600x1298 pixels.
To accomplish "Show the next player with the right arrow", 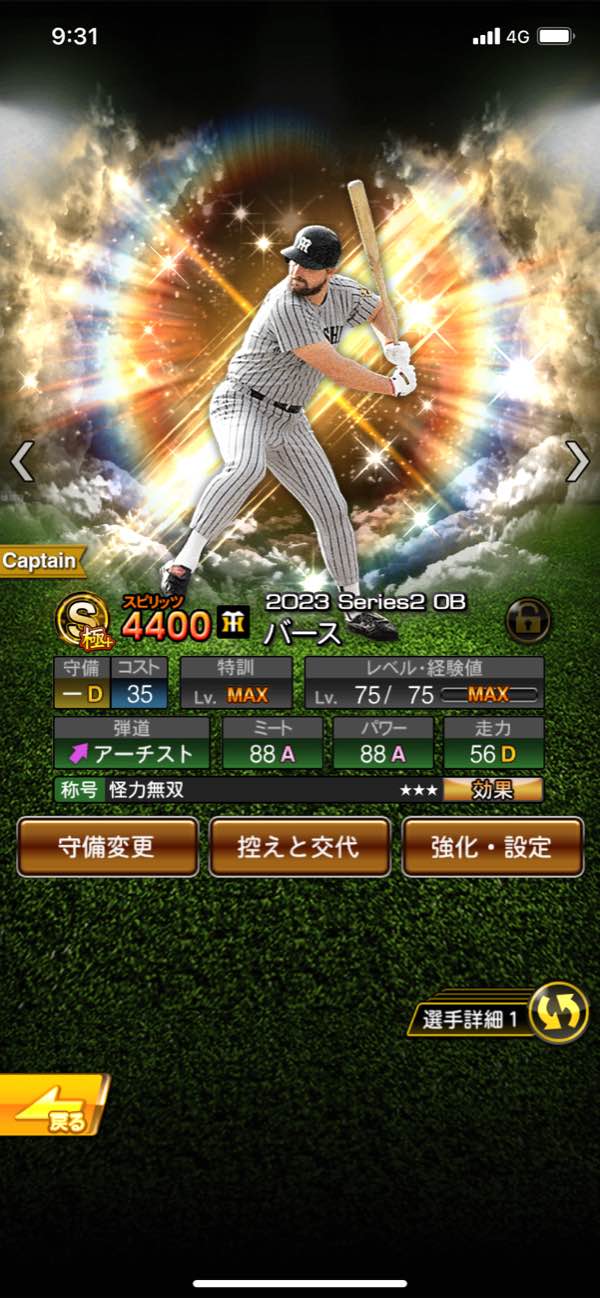I will pos(577,461).
